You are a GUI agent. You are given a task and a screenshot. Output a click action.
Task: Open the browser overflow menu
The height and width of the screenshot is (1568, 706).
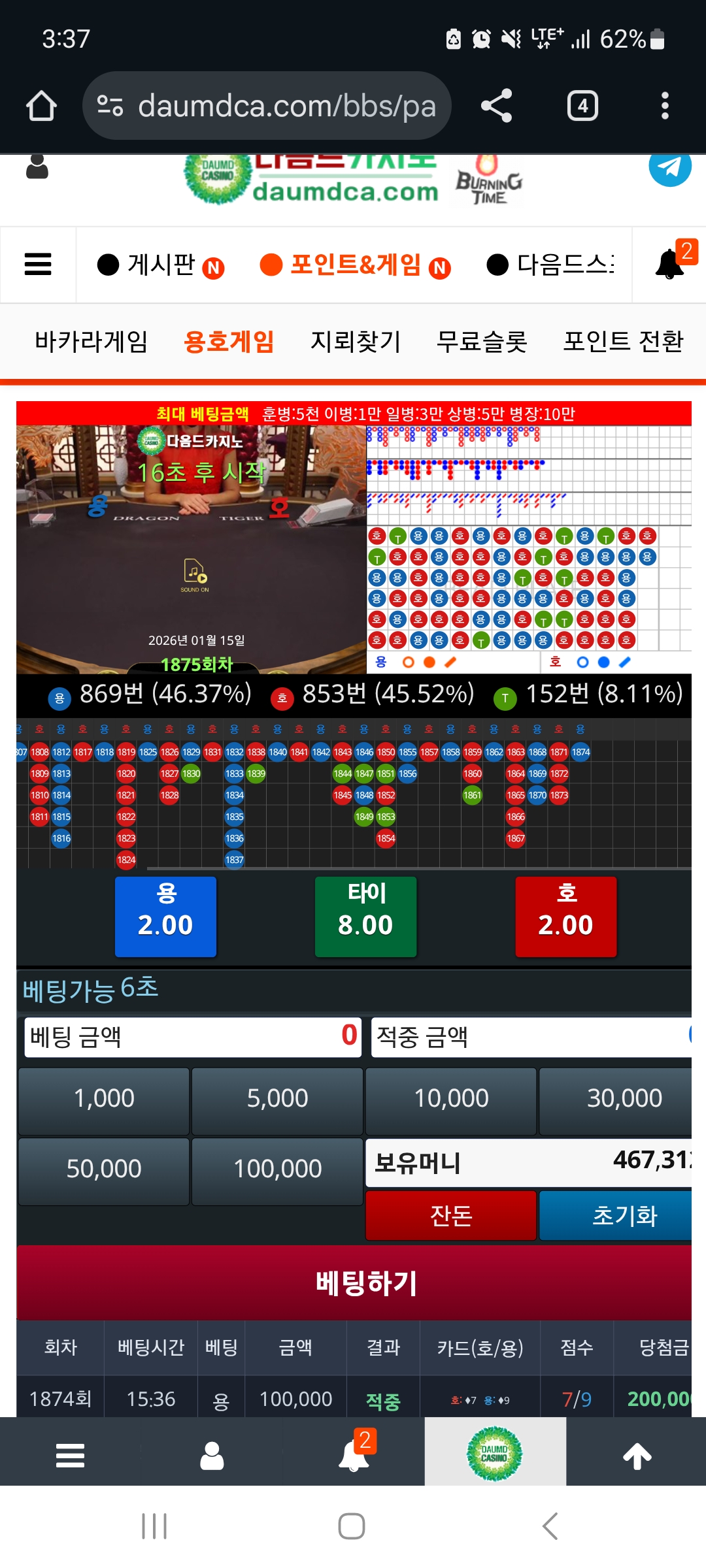tap(664, 106)
